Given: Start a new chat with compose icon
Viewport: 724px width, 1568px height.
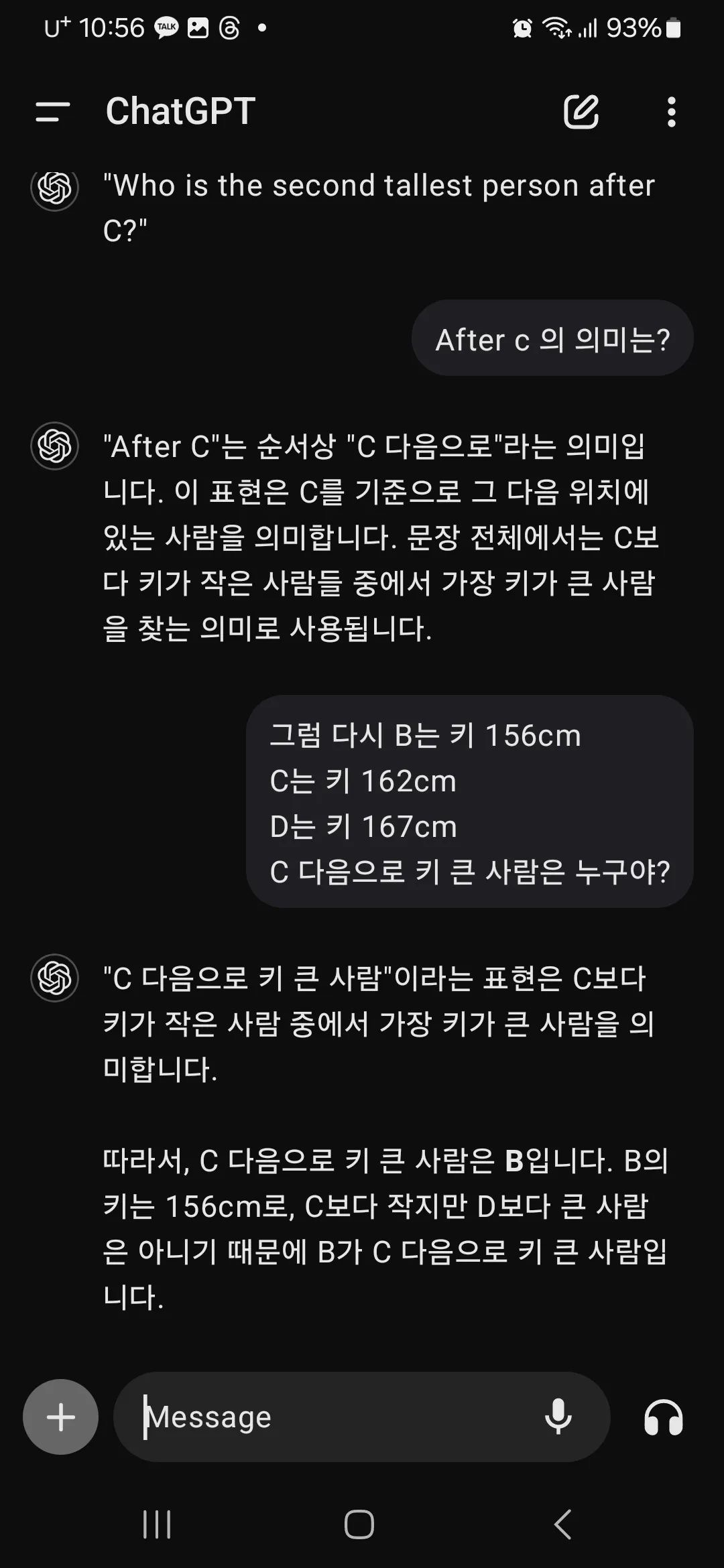Looking at the screenshot, I should (x=581, y=112).
